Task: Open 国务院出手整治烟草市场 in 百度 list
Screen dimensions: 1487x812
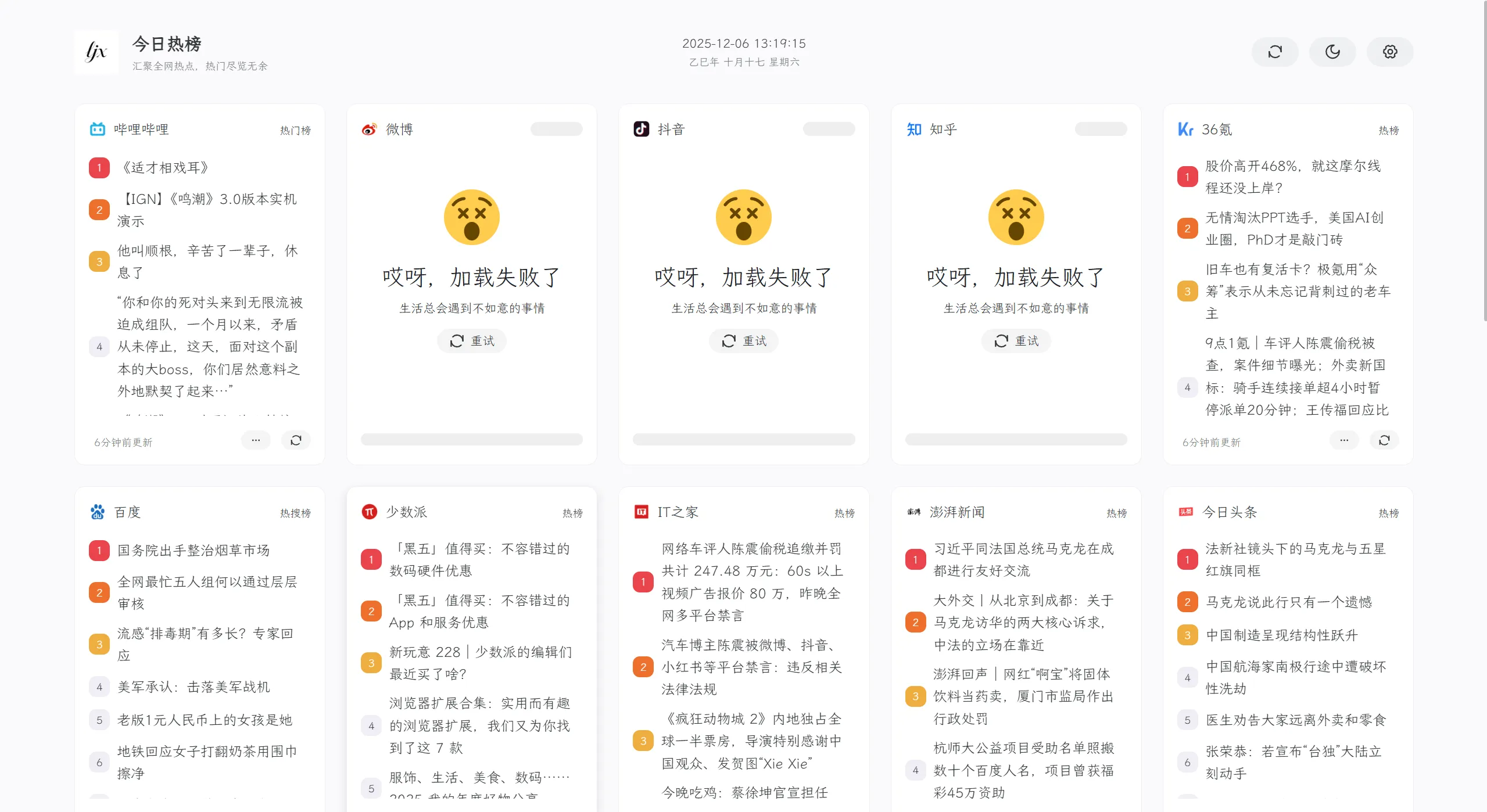Action: click(x=194, y=550)
